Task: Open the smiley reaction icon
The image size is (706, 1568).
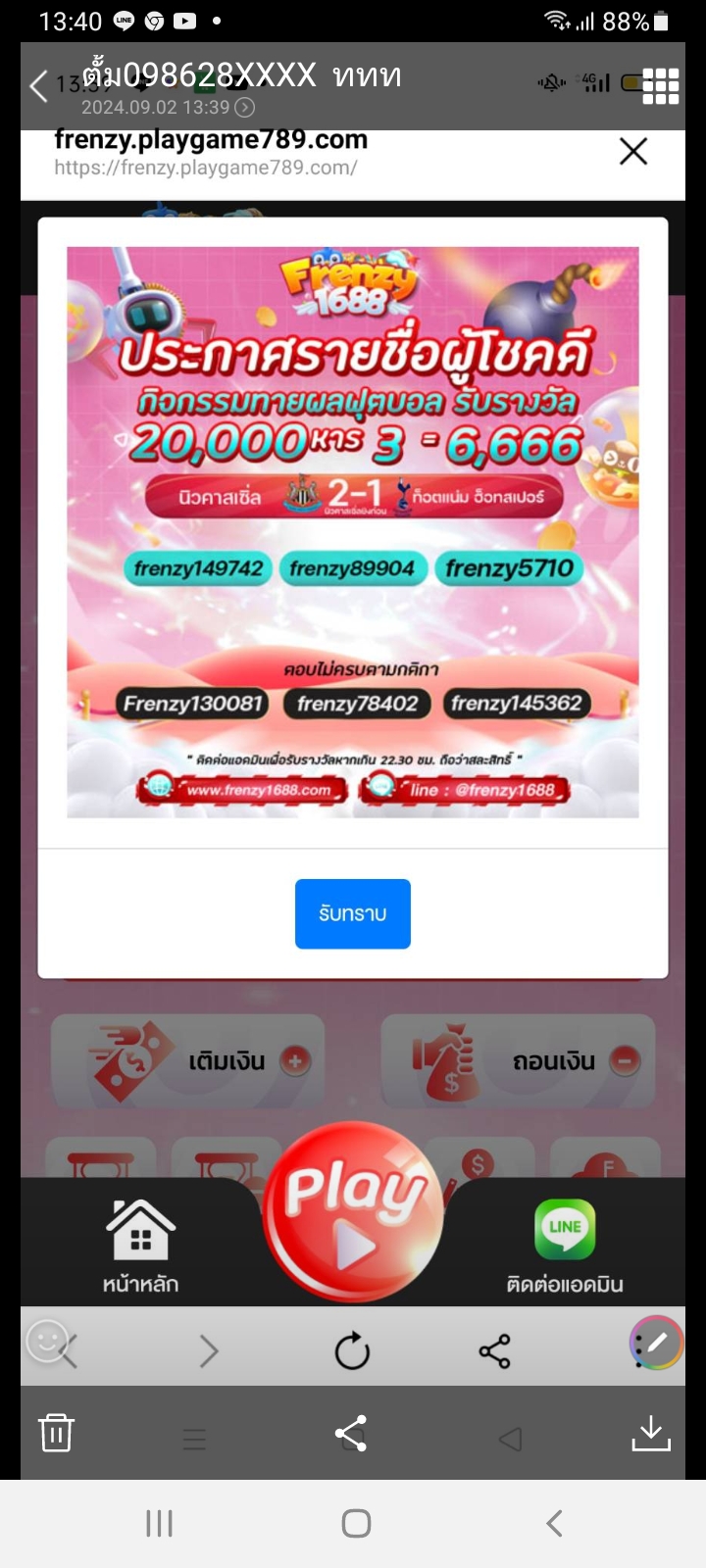Action: point(46,1341)
